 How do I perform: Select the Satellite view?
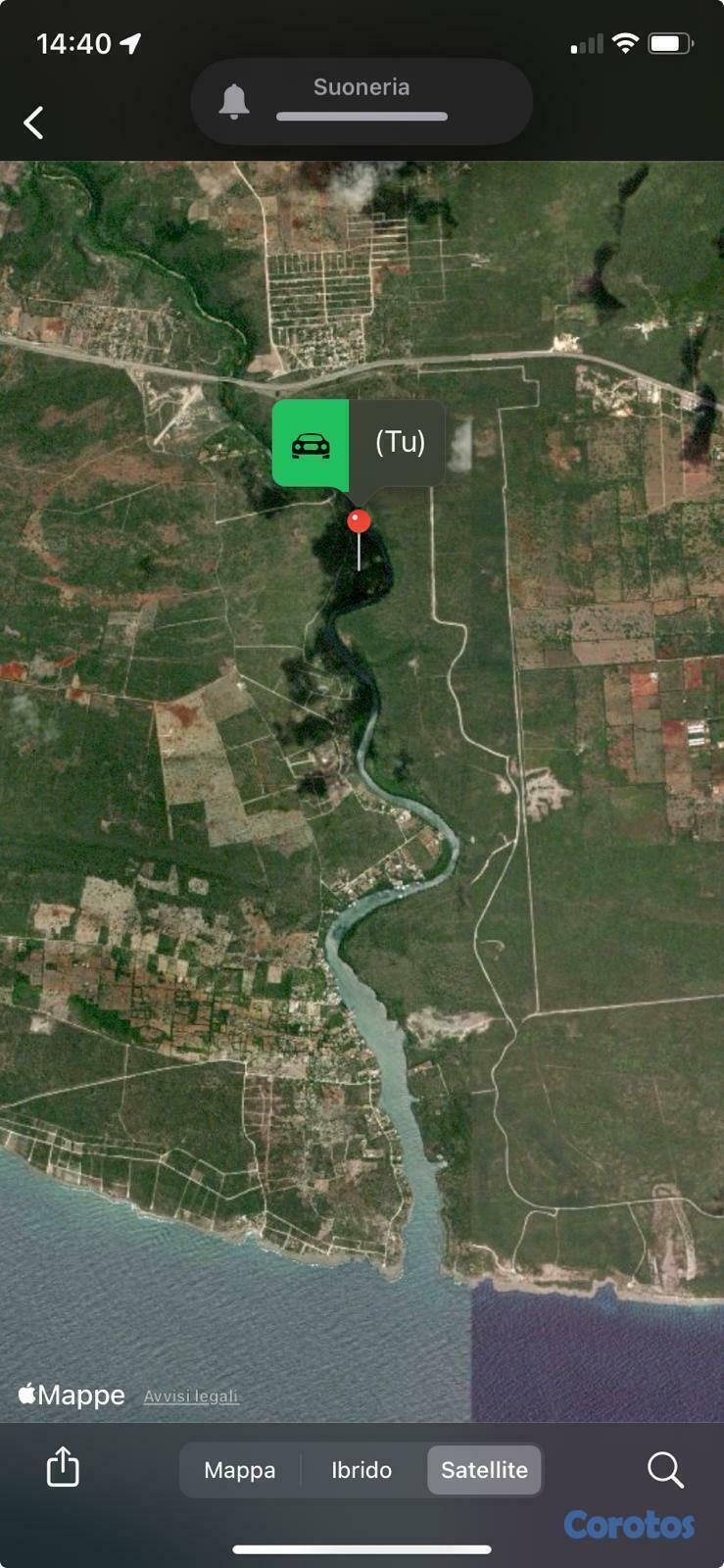(484, 1470)
